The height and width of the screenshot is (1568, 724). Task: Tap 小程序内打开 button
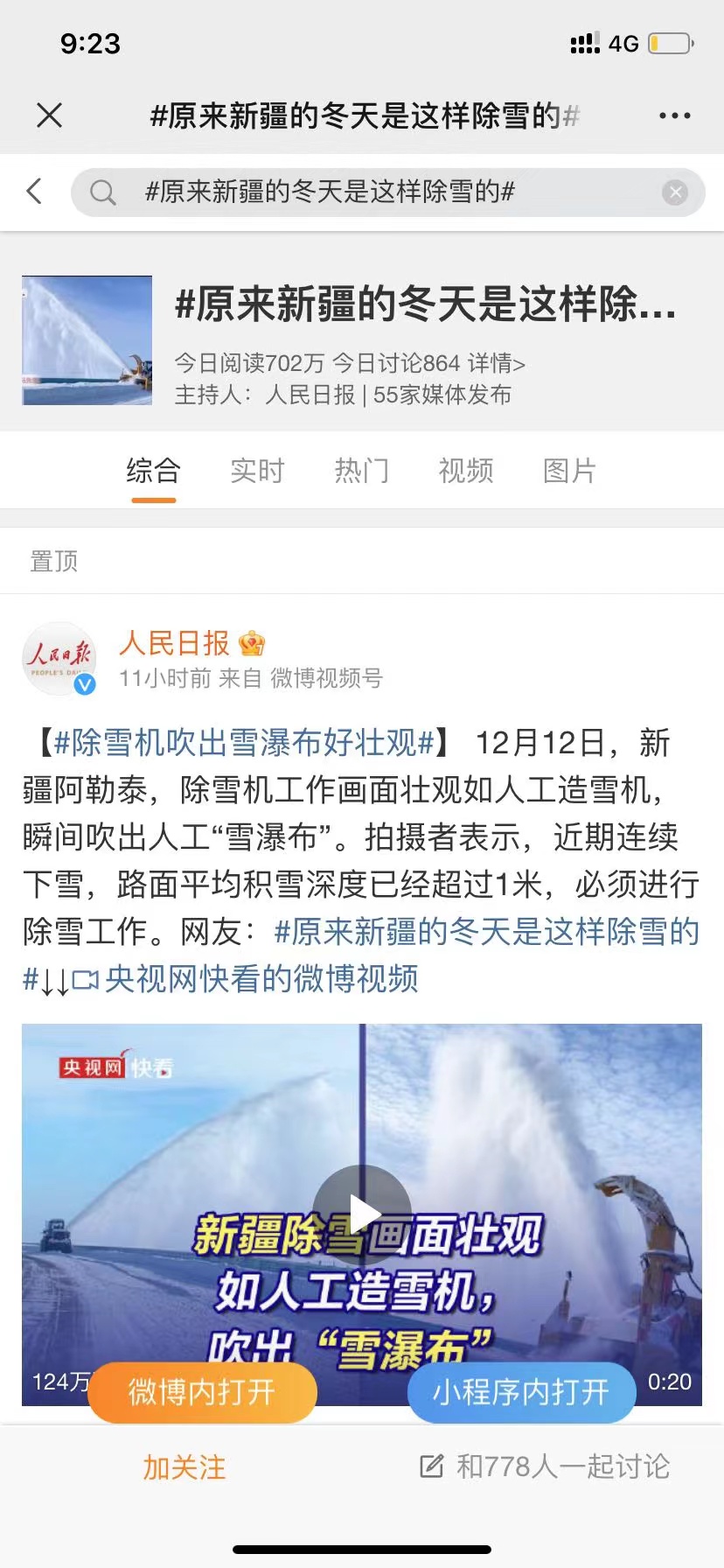521,1391
